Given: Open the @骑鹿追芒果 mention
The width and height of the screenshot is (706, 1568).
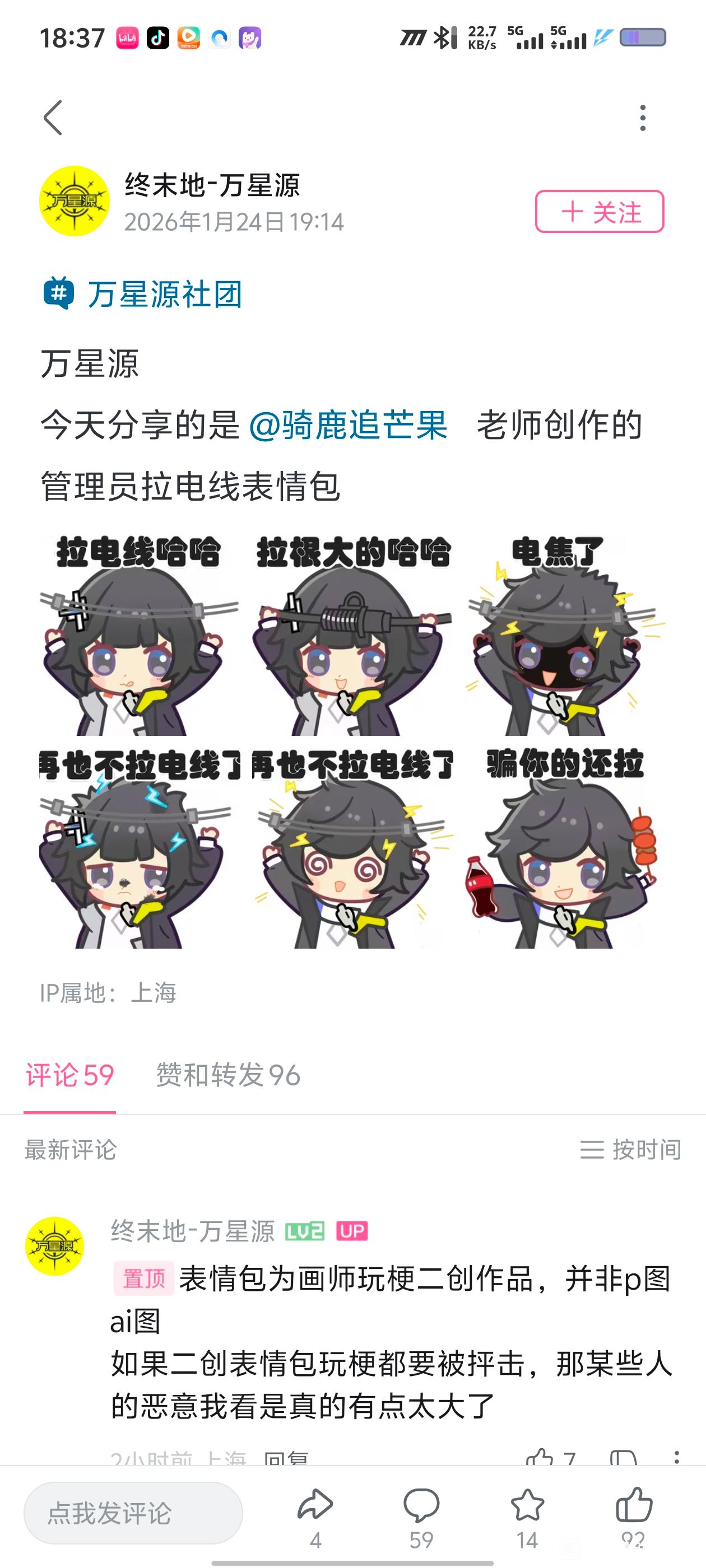Looking at the screenshot, I should click(348, 424).
